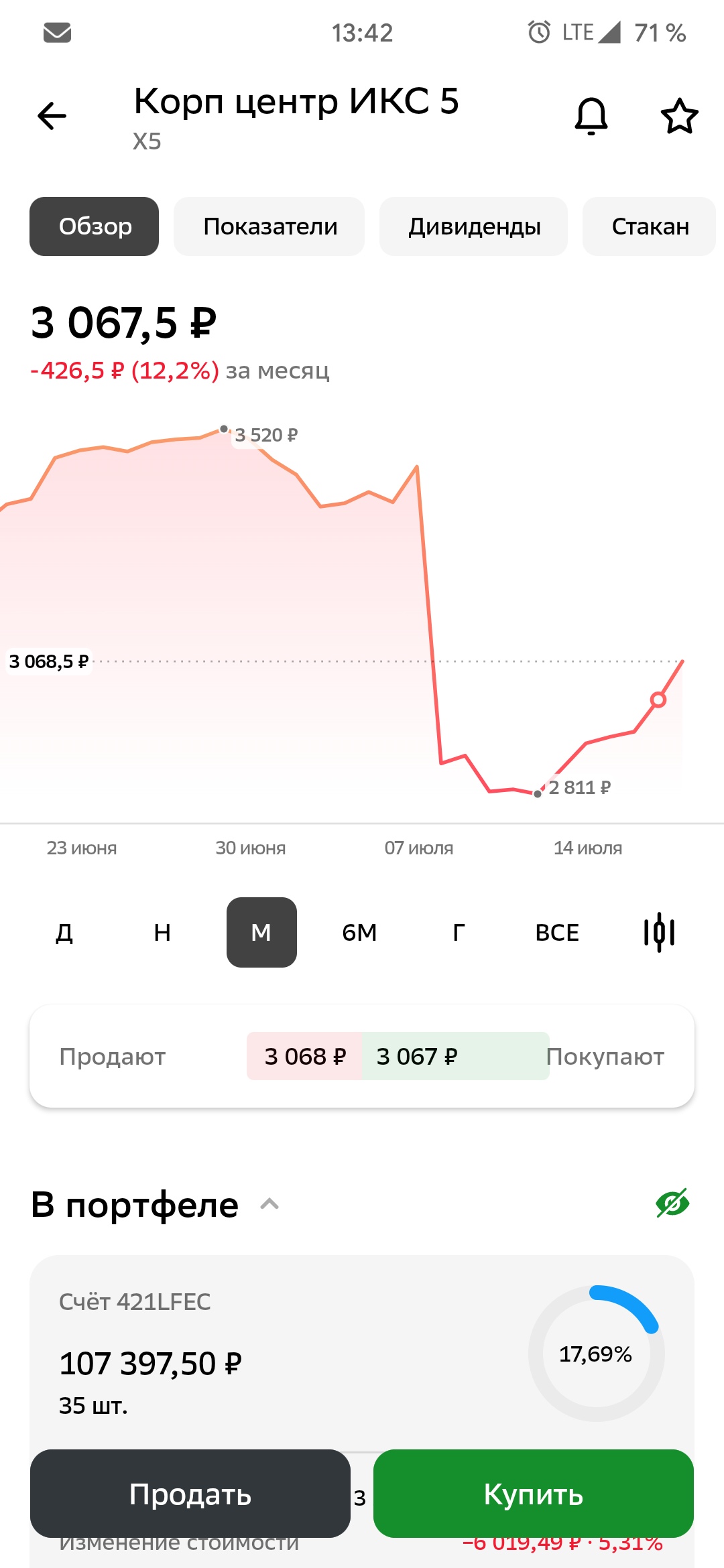724x1568 pixels.
Task: Select the 6М chart period
Action: (x=360, y=932)
